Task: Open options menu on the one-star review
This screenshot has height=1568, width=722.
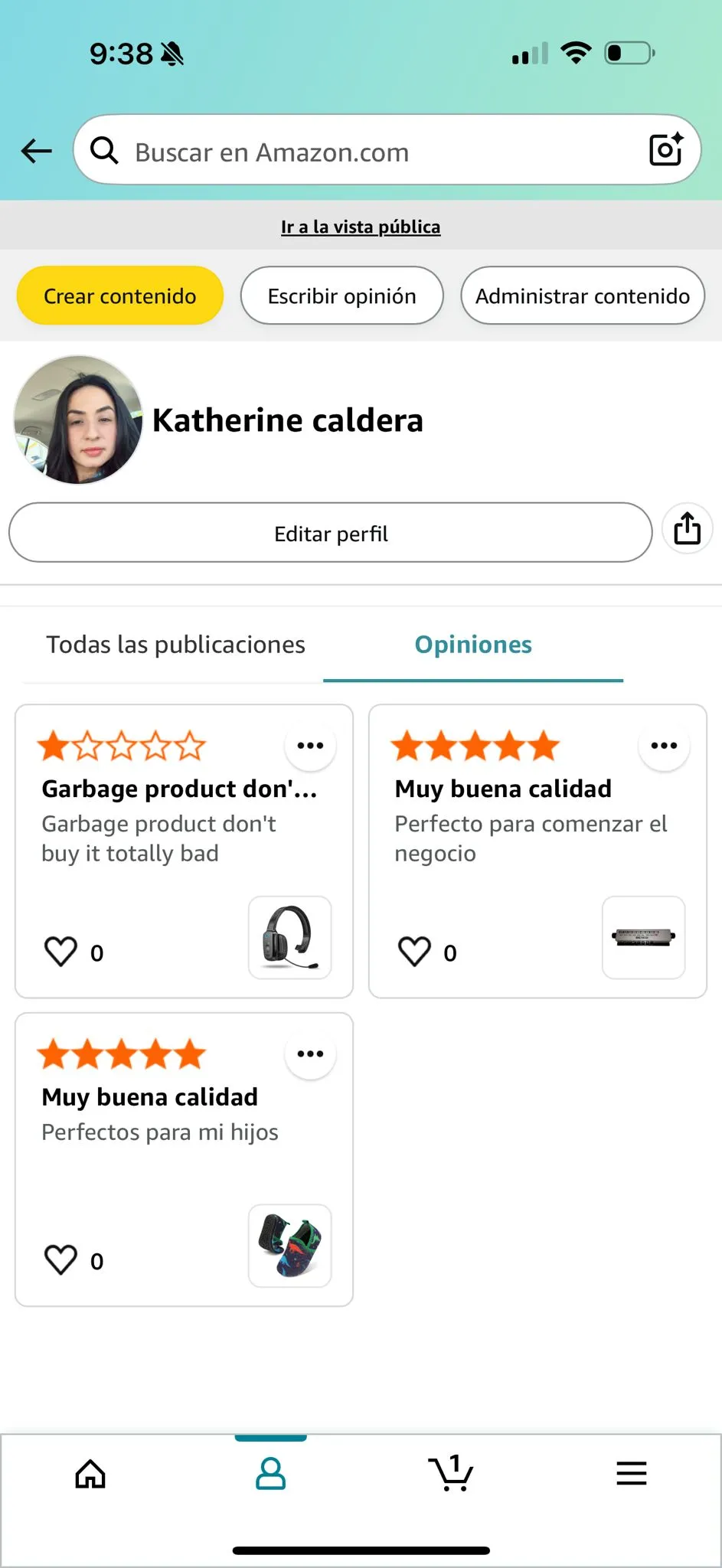Action: point(310,745)
